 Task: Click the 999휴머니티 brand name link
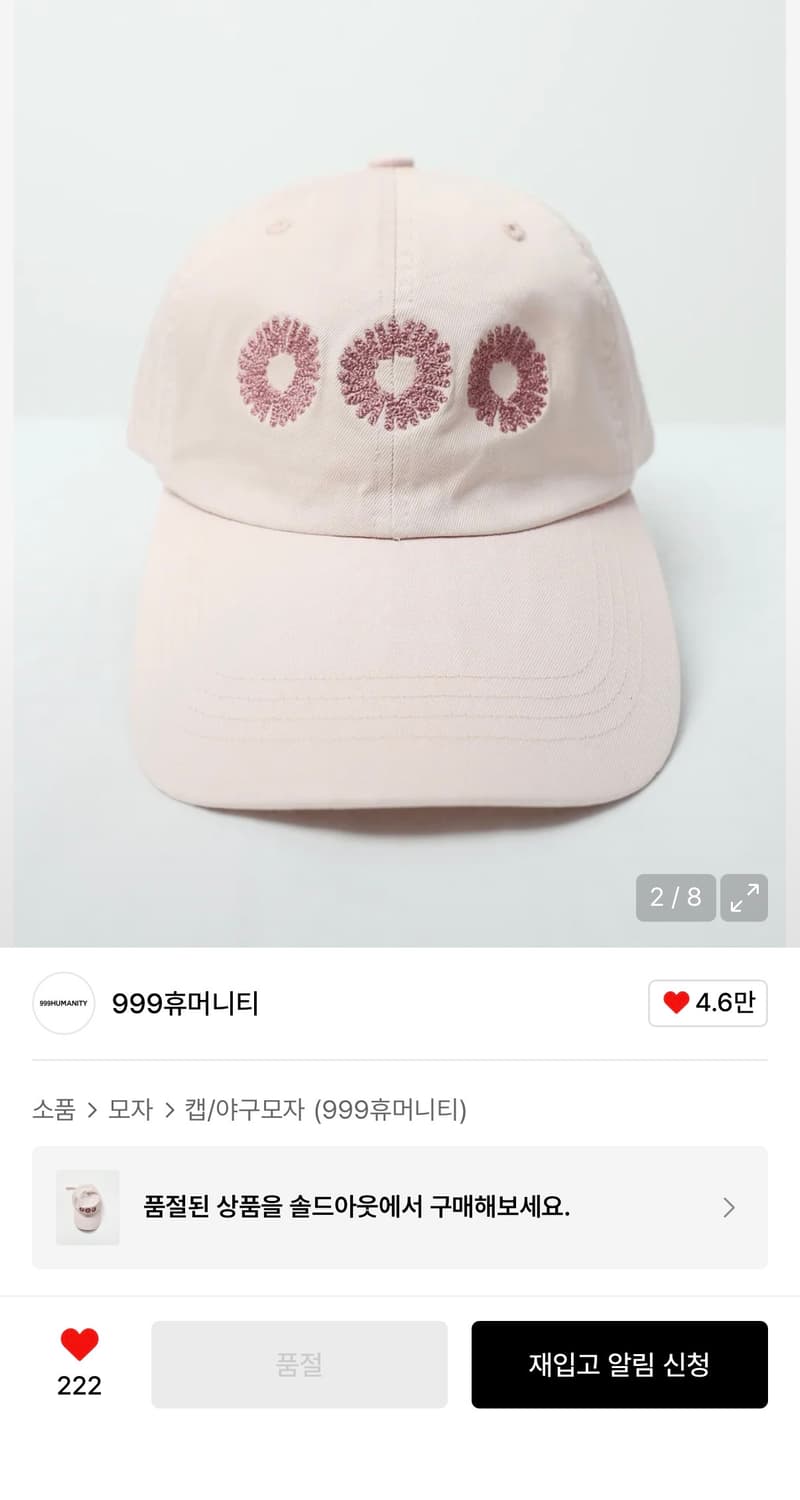point(186,1004)
